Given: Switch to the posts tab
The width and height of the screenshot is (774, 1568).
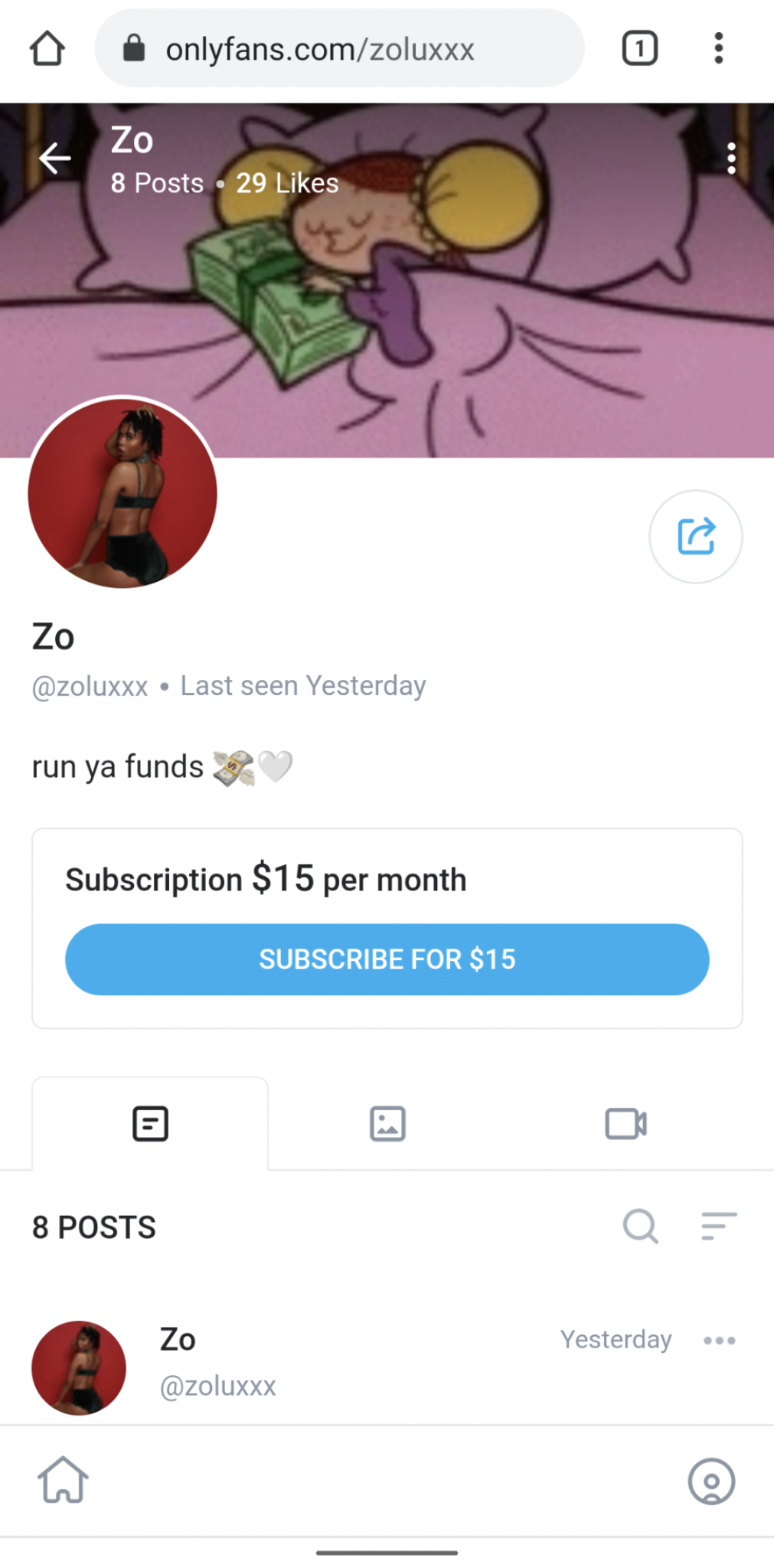Looking at the screenshot, I should [x=150, y=1124].
